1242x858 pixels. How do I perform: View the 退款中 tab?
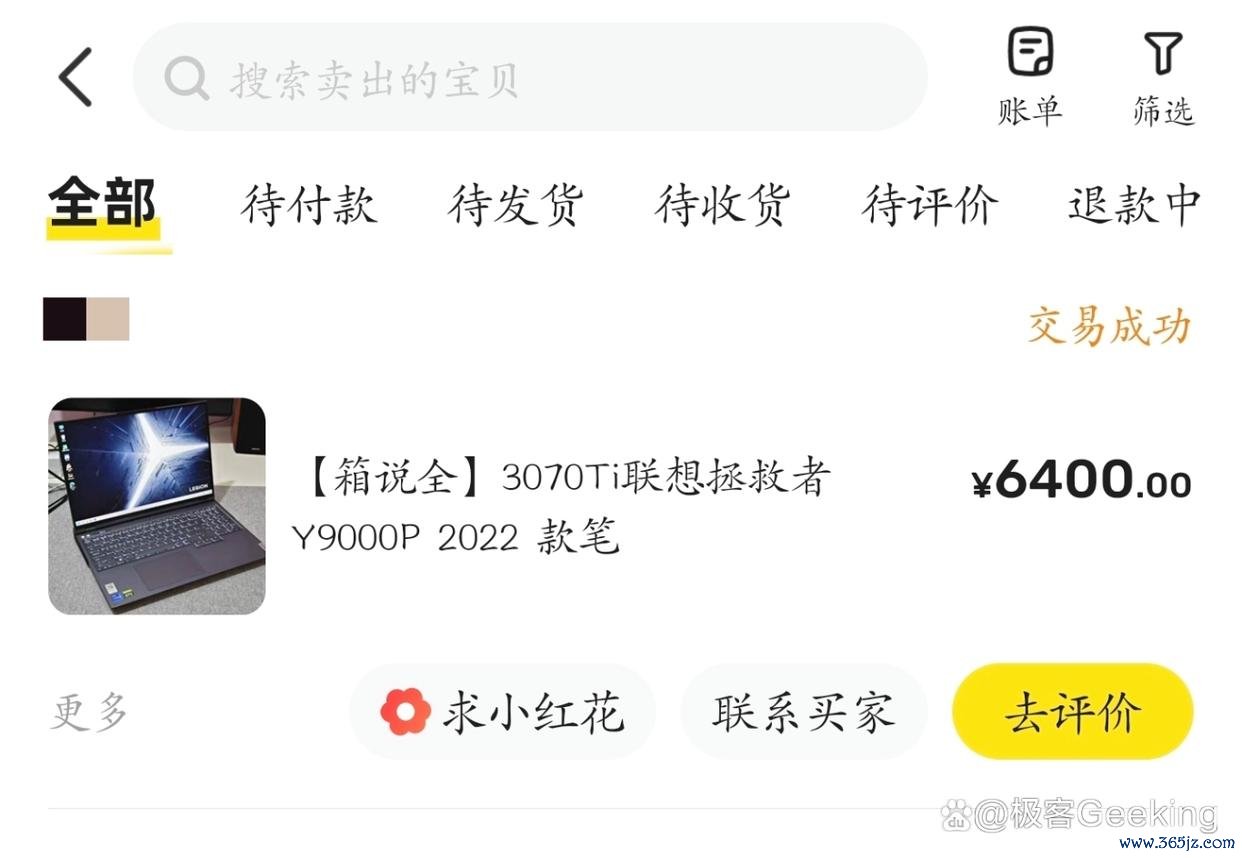1133,205
